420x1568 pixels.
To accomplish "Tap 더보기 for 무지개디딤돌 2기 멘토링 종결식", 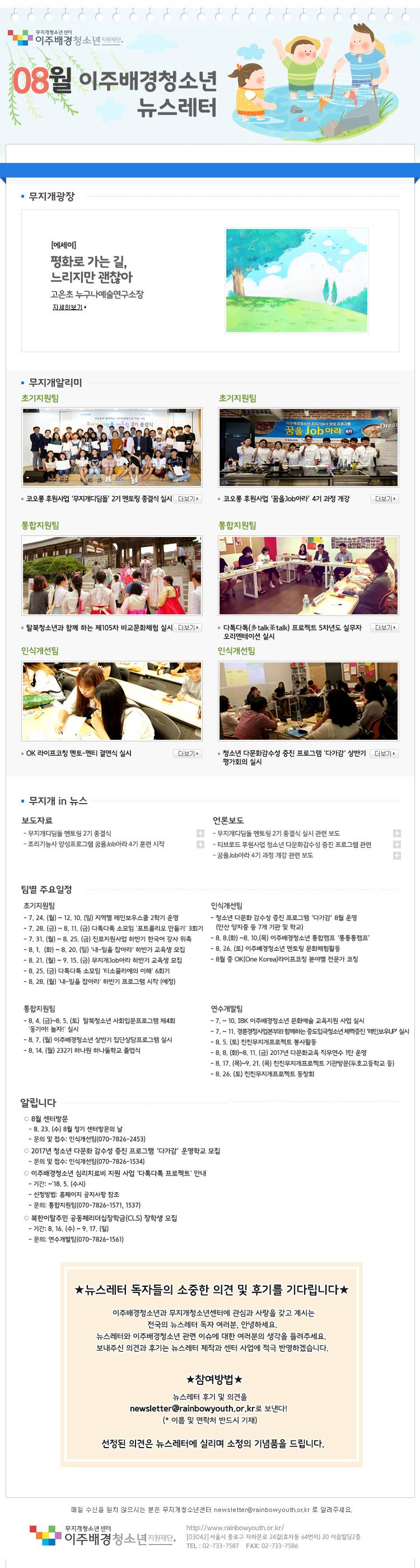I will [x=188, y=499].
